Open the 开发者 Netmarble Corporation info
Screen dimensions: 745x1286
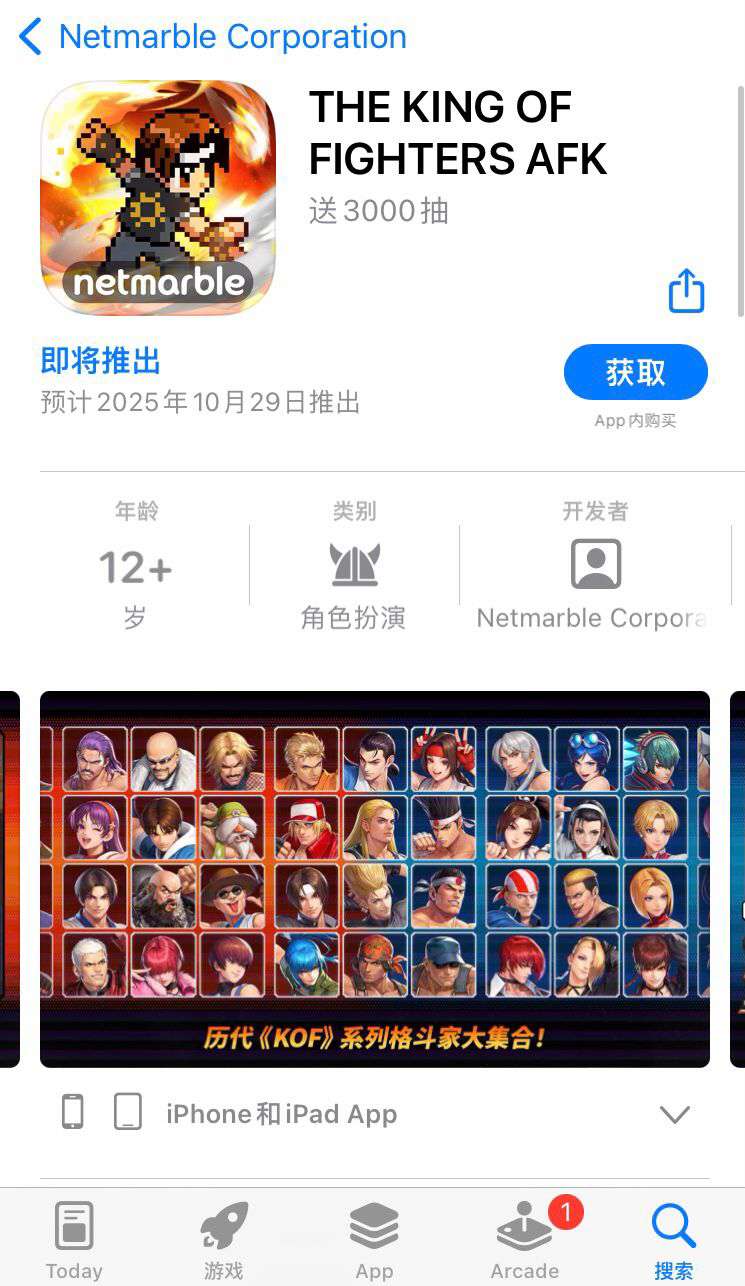tap(595, 569)
